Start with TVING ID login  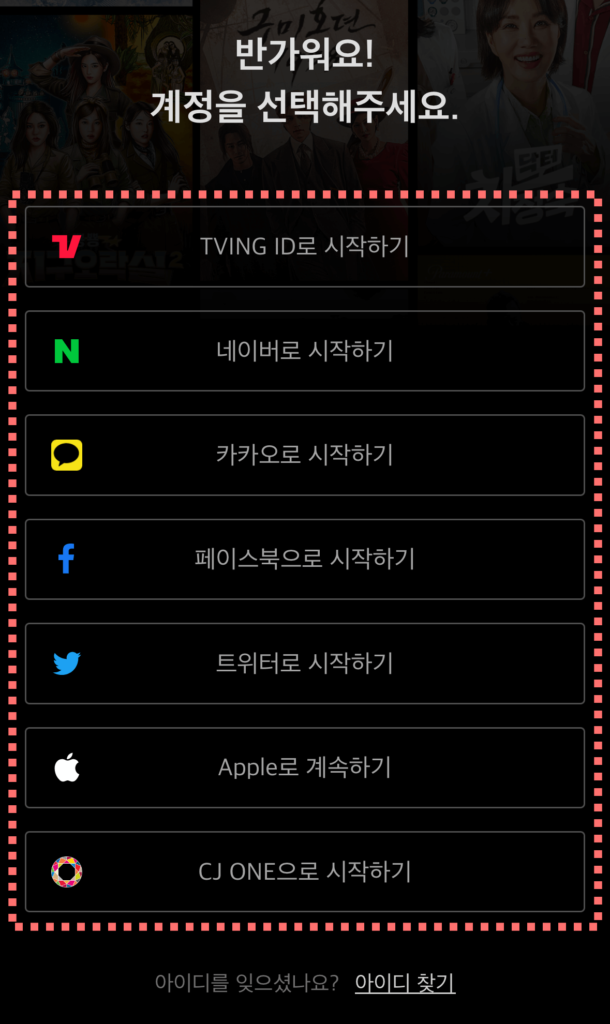point(304,247)
